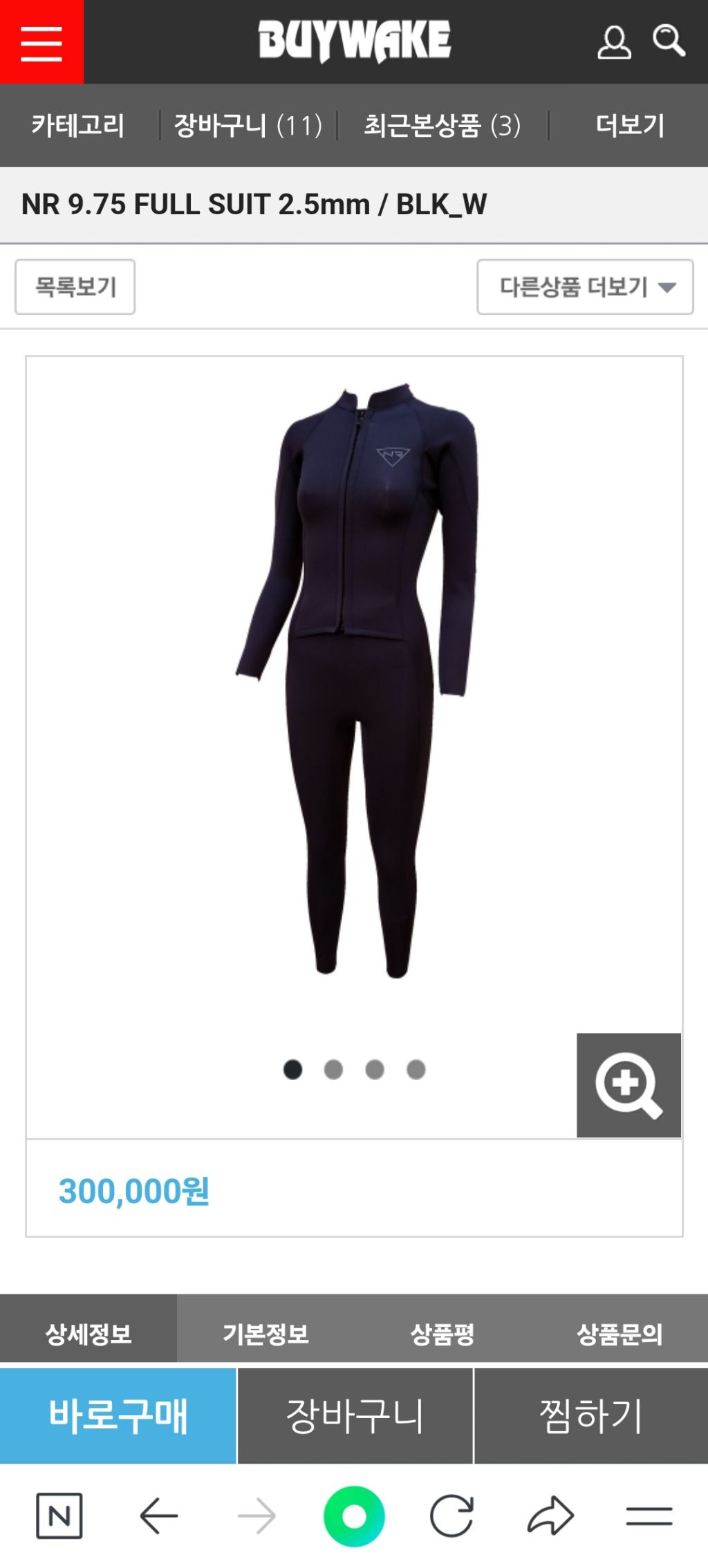Open 카테고리 category menu
708x1568 pixels.
[78, 126]
